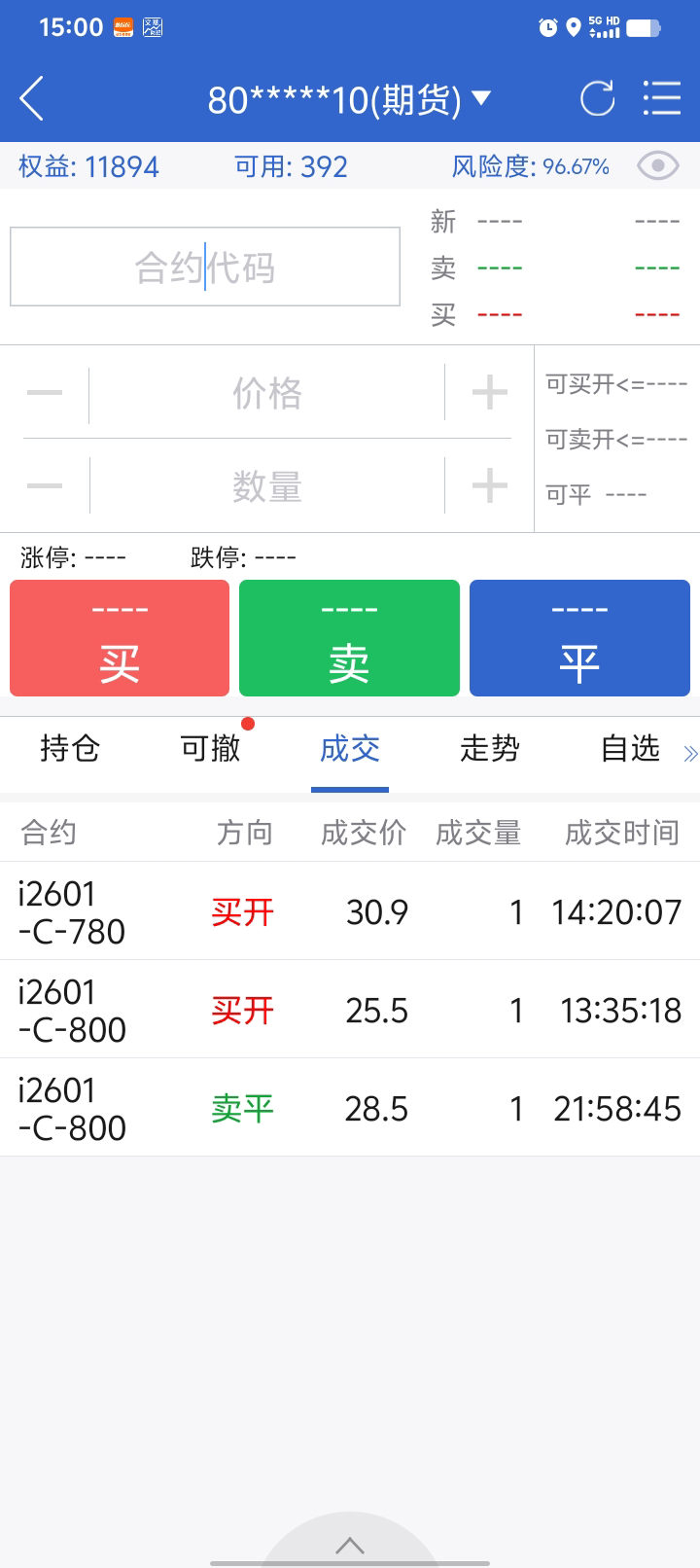
Task: Switch to the 可撤 cancellable orders tab
Action: (210, 748)
